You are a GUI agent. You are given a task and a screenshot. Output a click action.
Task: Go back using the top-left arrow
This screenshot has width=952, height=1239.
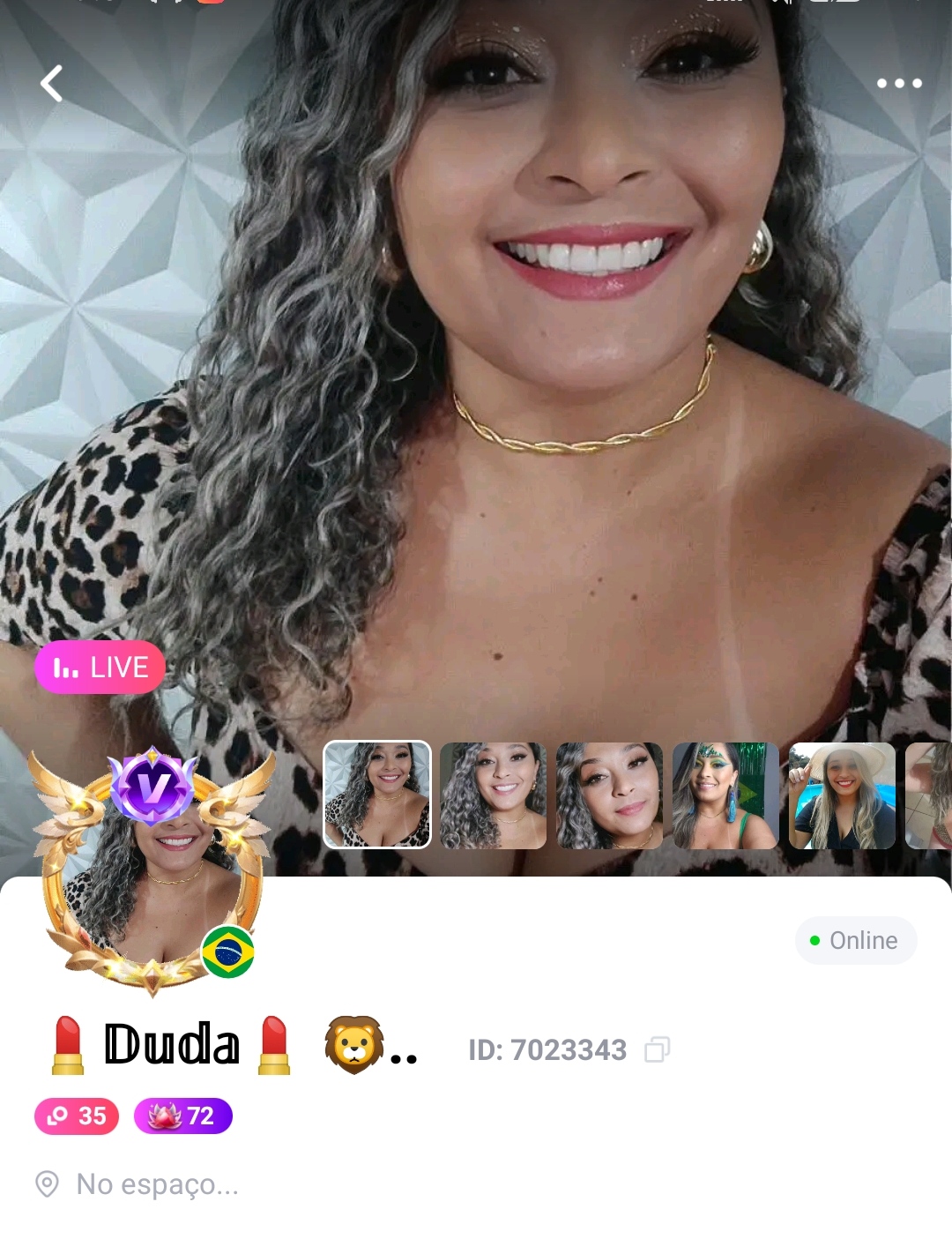[52, 84]
